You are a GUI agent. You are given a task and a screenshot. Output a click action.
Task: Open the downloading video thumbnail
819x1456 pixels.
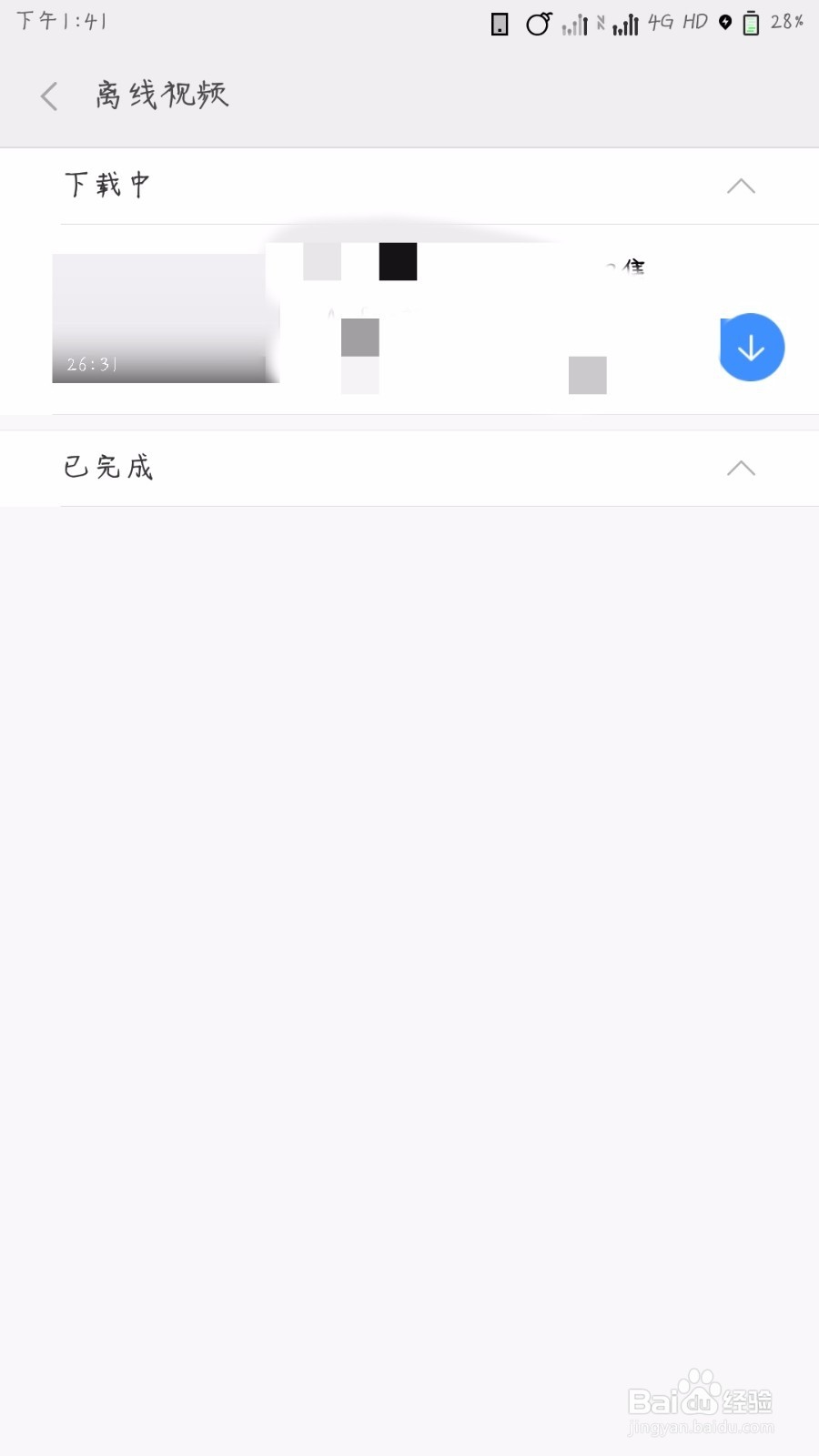[167, 318]
